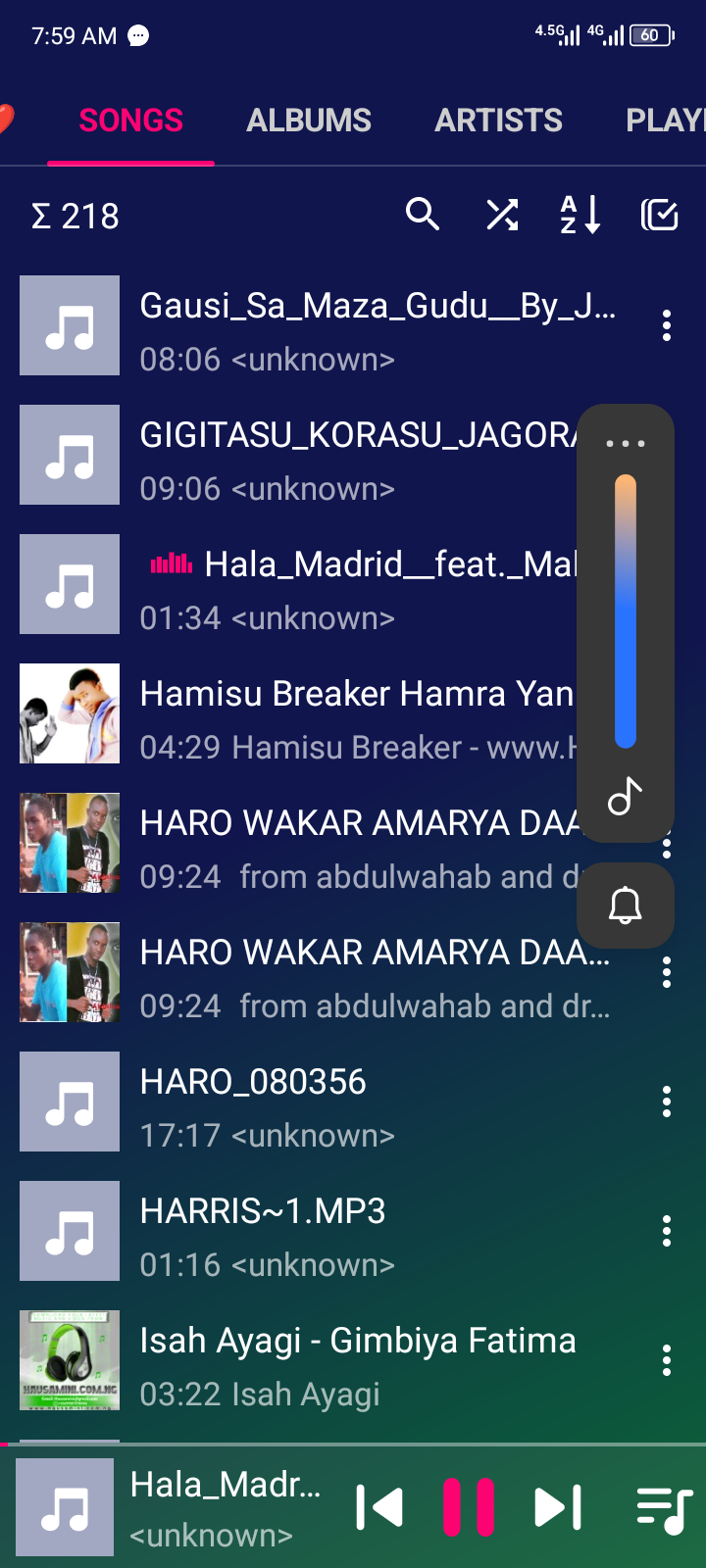Switch to the Artists tab
This screenshot has width=706, height=1568.
(498, 121)
